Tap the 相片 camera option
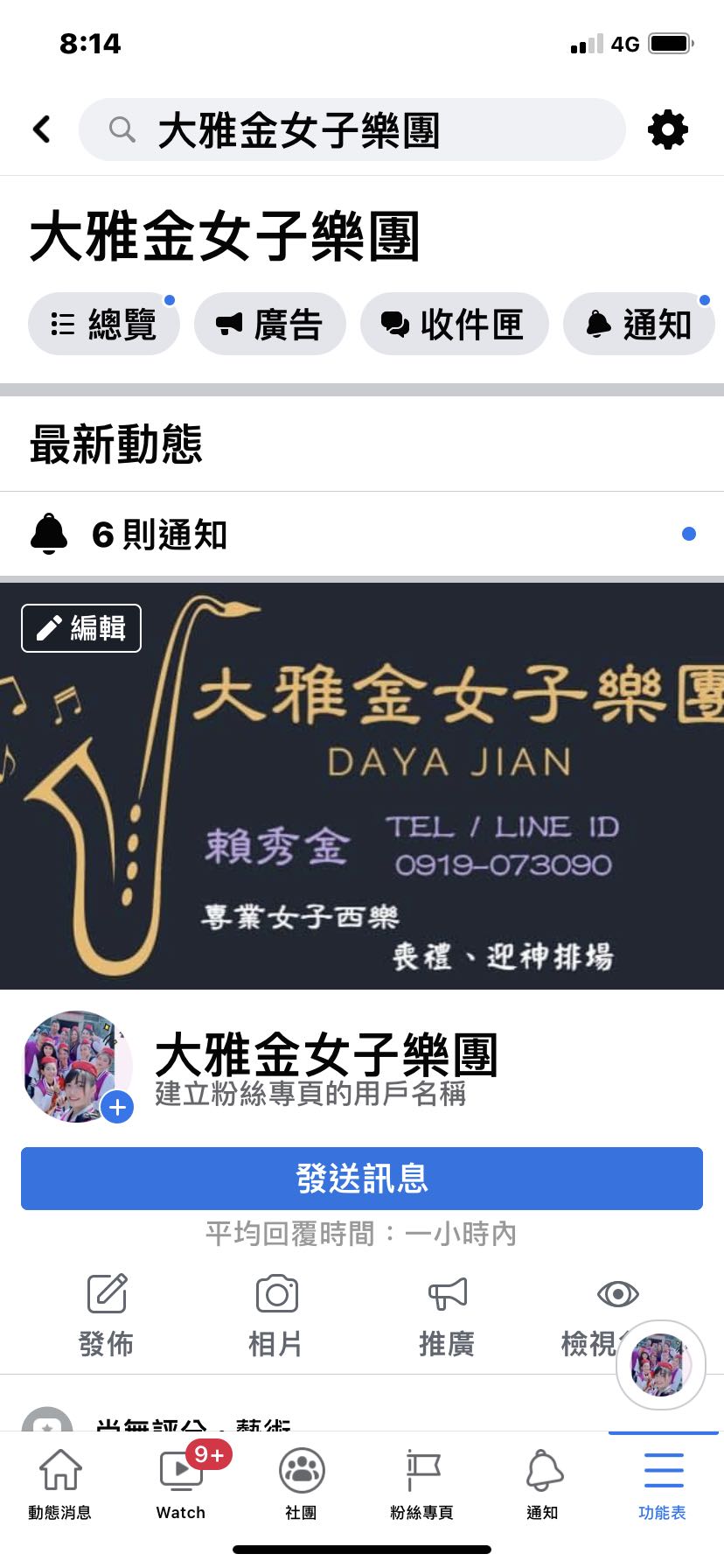724x1568 pixels. pos(276,1316)
